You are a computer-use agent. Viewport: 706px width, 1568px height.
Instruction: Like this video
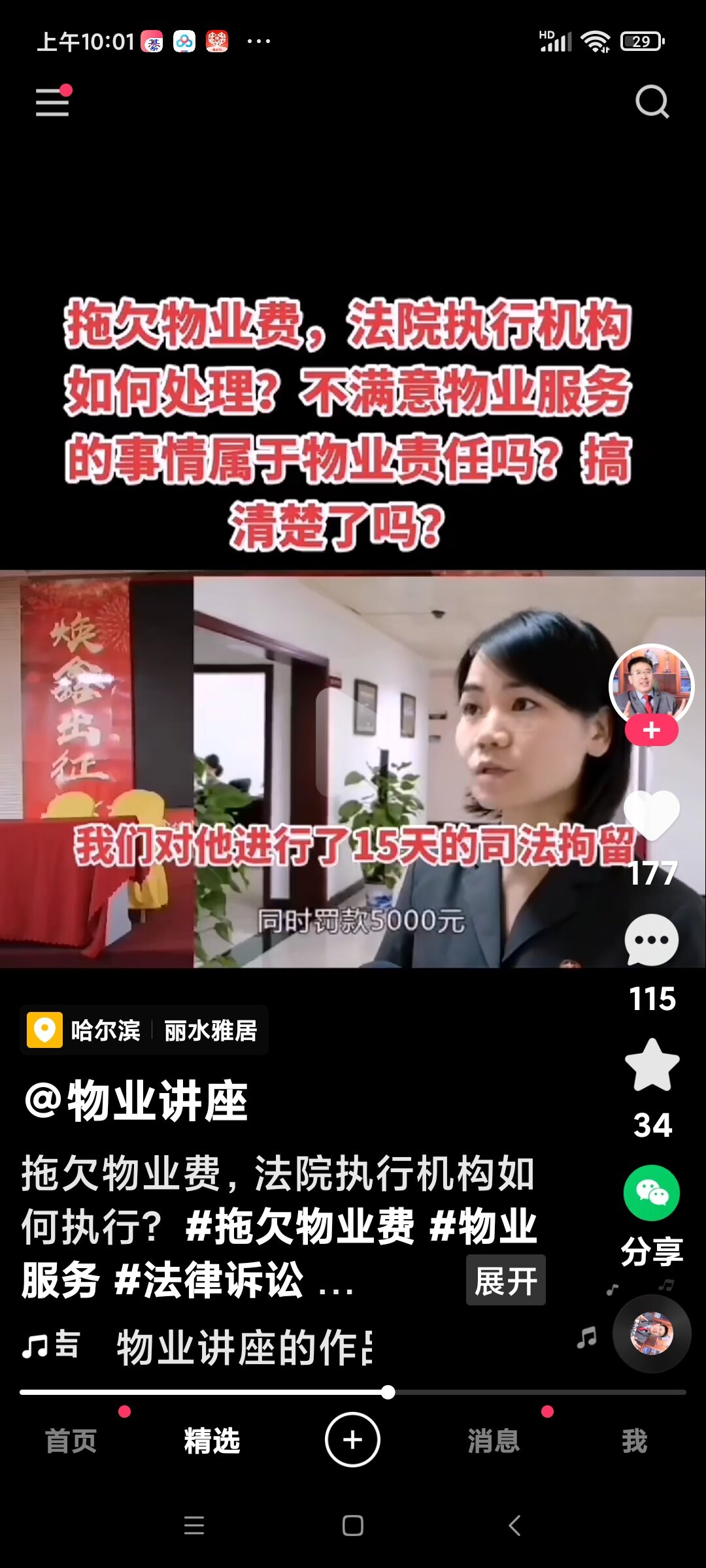click(x=652, y=815)
